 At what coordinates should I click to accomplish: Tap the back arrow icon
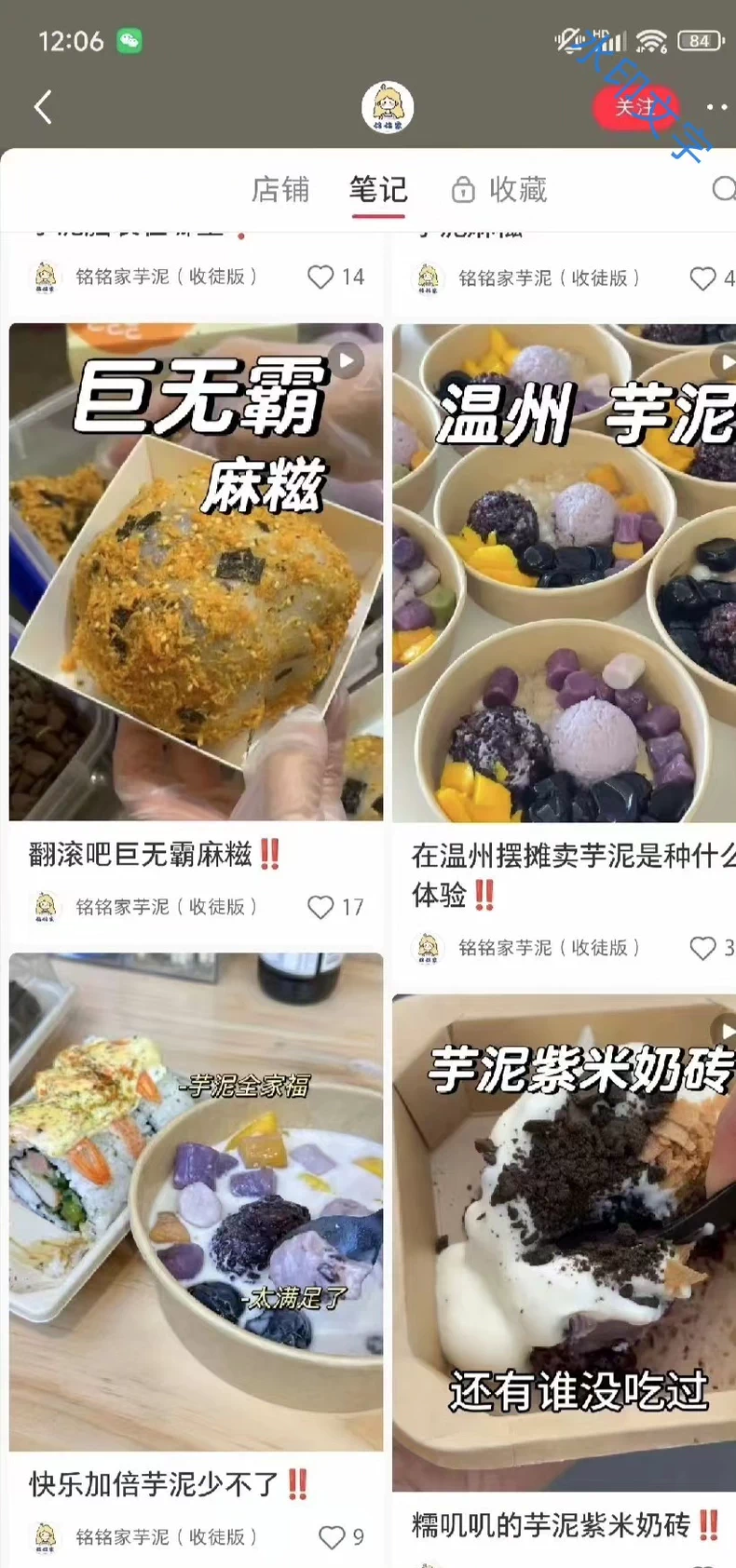point(42,107)
